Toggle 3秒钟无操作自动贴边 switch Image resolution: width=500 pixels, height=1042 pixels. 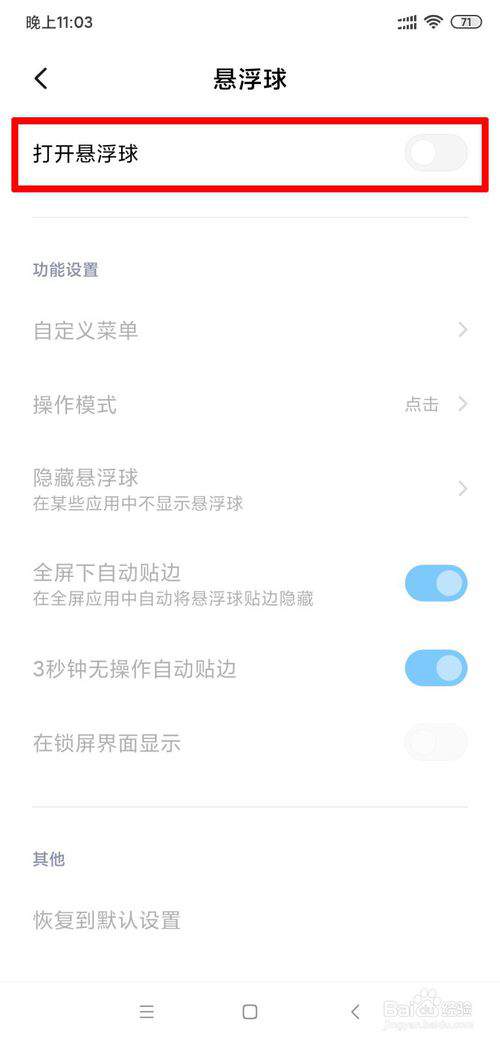tap(436, 668)
